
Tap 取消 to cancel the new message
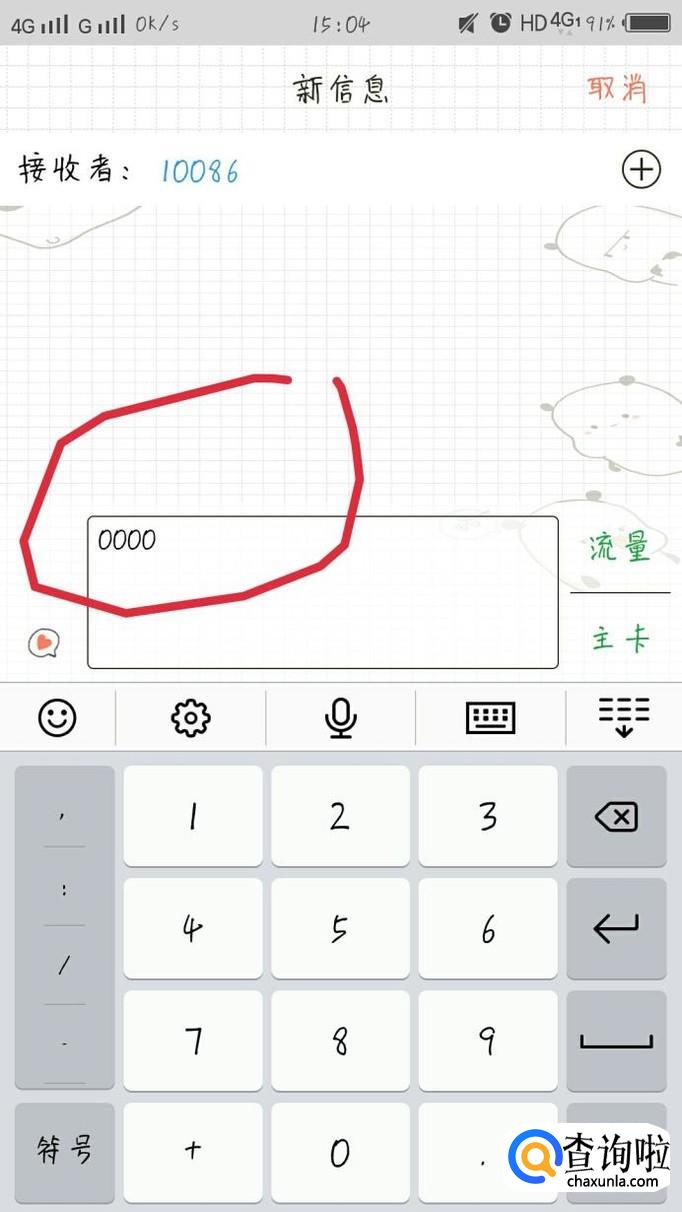tap(617, 89)
